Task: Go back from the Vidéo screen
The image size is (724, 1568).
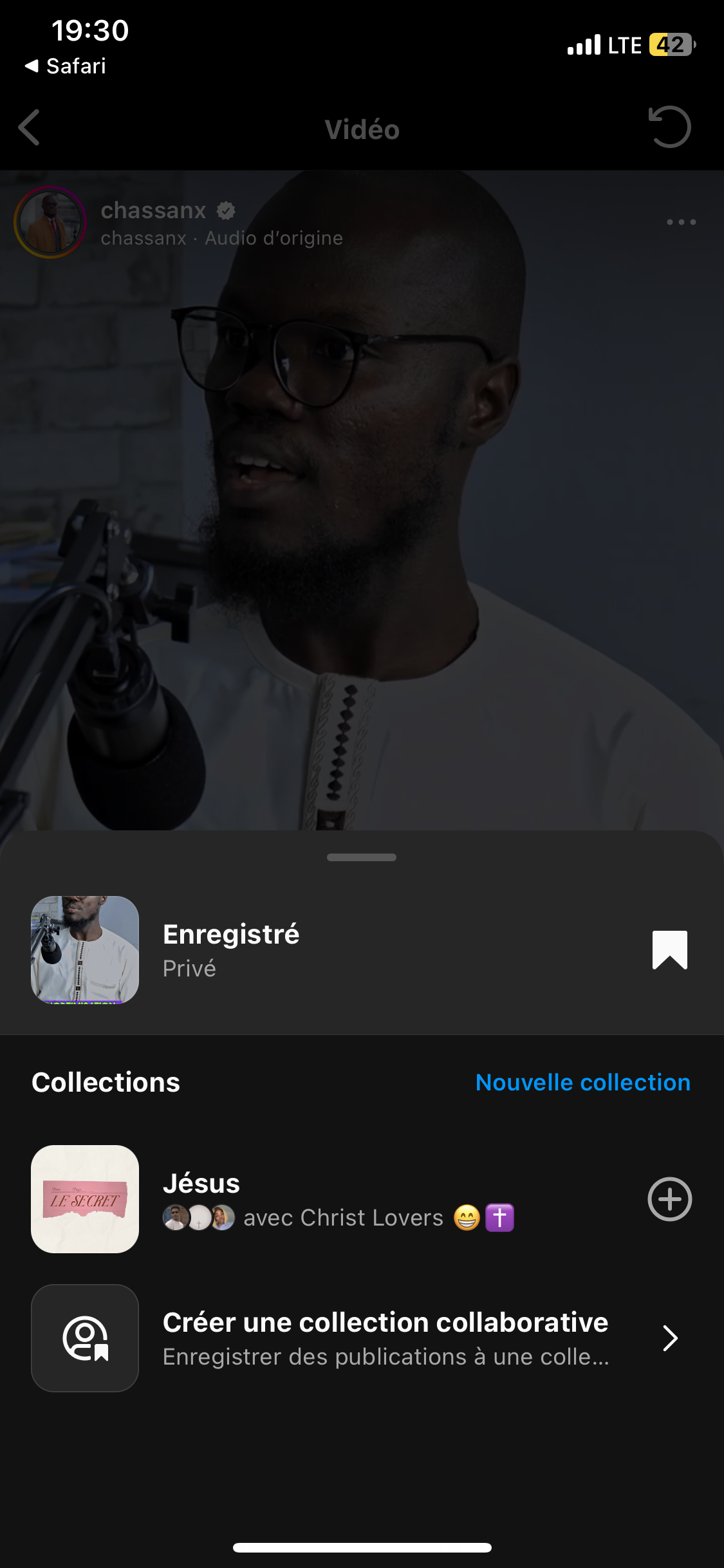Action: 30,127
